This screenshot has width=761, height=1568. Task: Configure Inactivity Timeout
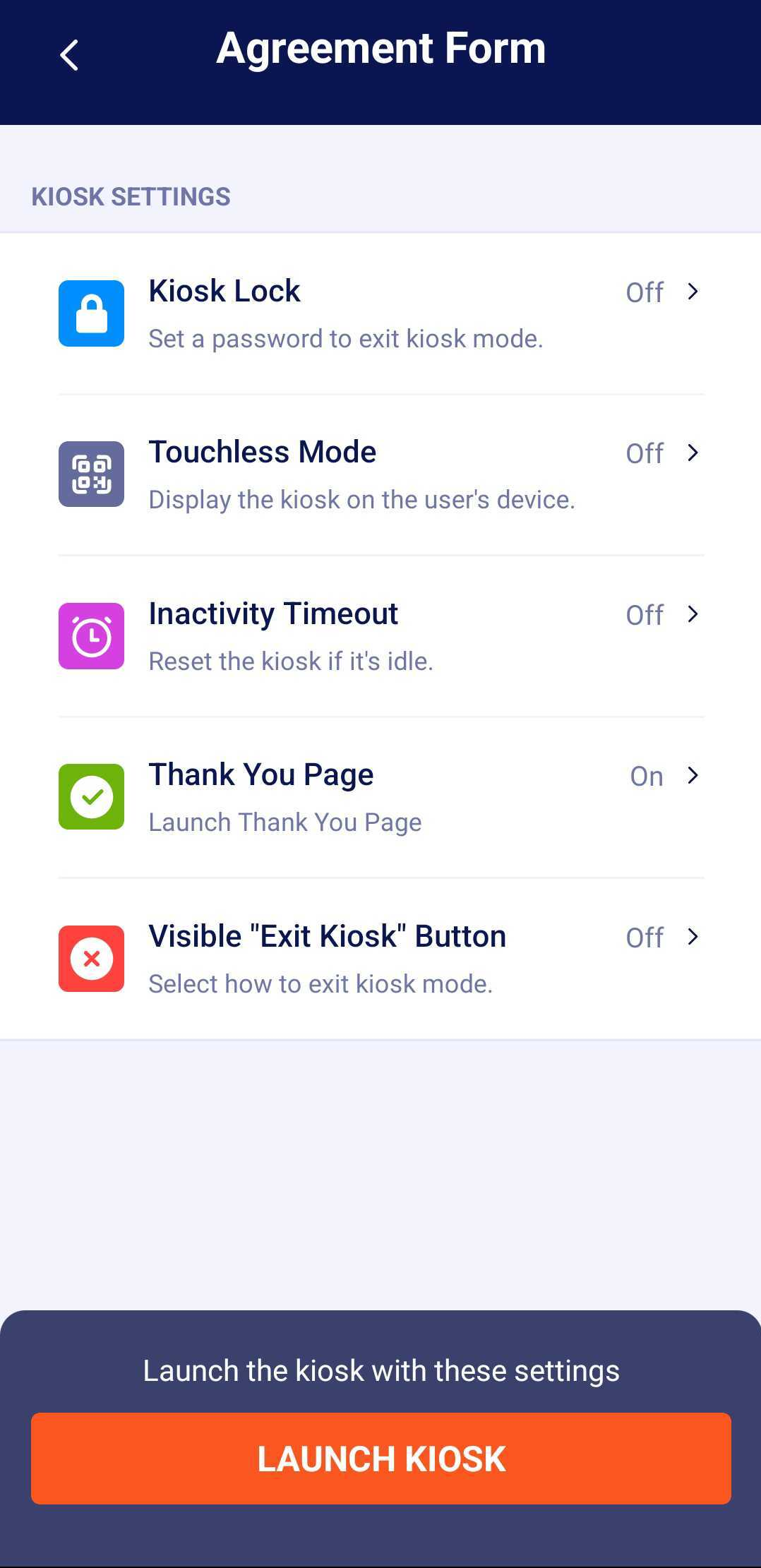380,636
